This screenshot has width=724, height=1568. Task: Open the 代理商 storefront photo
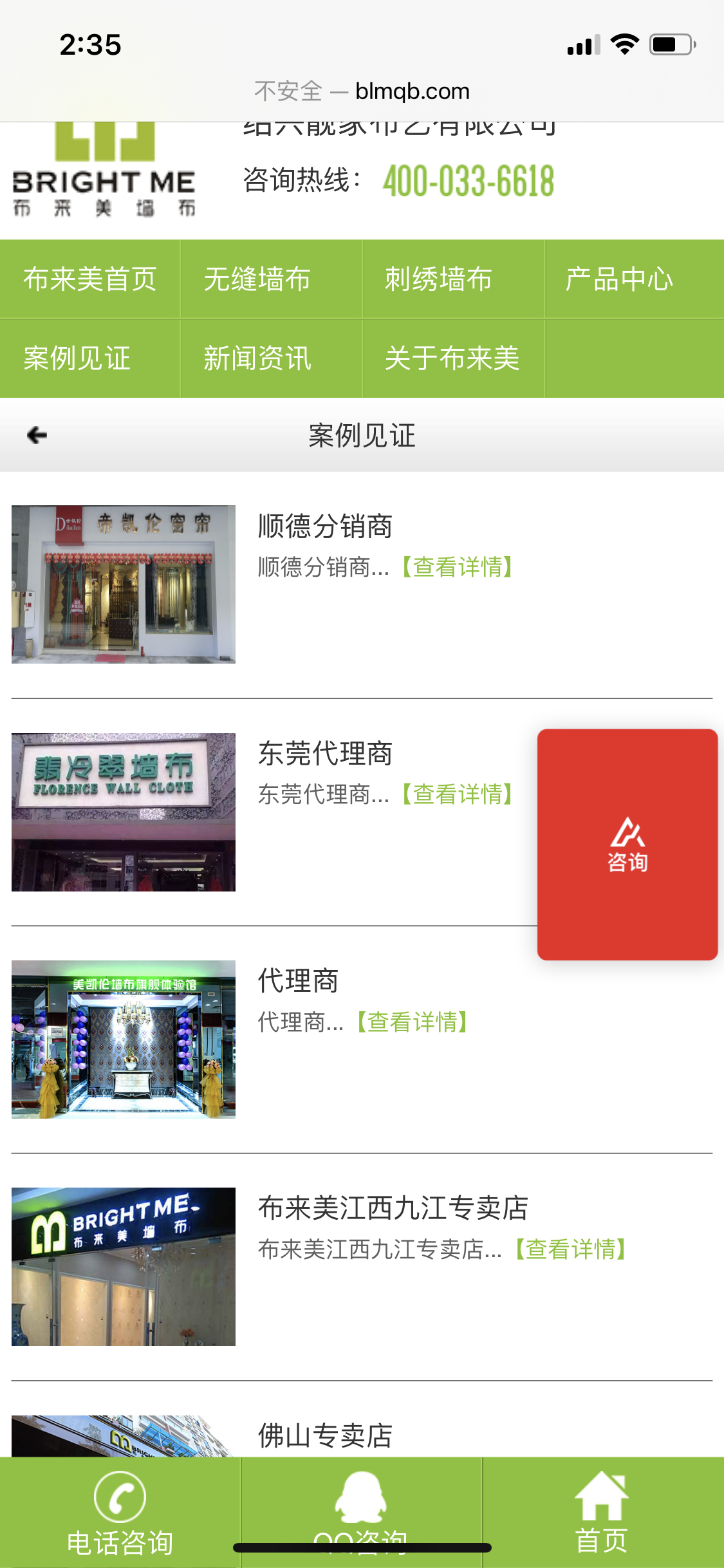coord(124,1039)
